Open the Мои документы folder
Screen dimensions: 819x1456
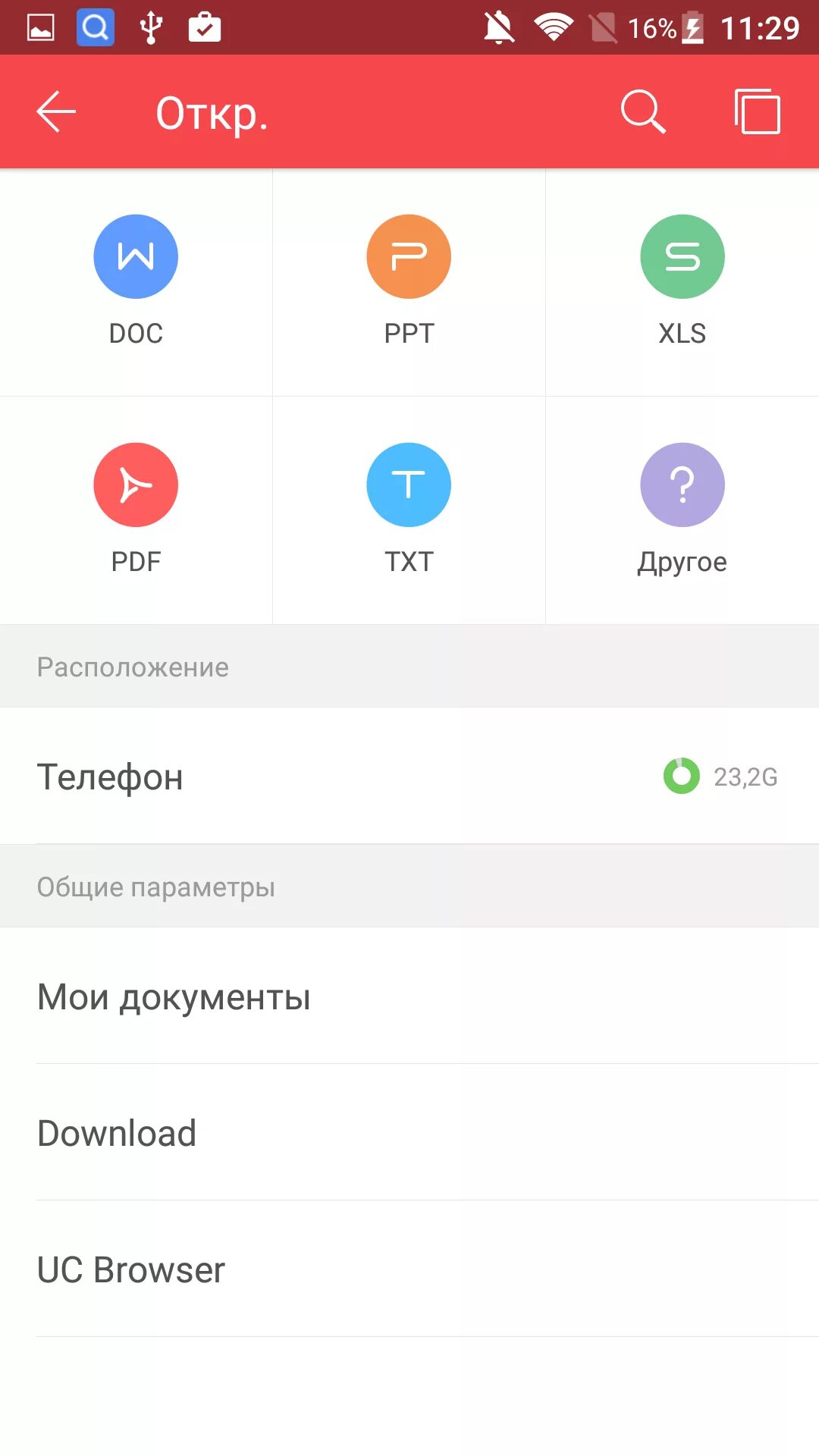click(x=409, y=996)
